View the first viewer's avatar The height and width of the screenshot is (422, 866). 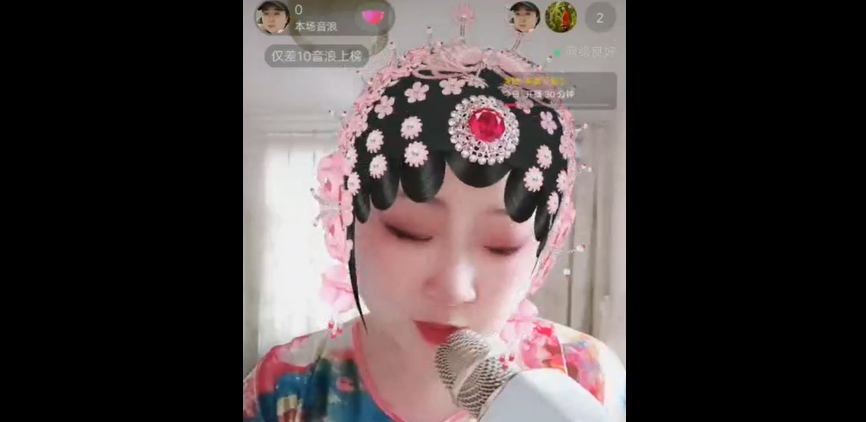point(524,16)
